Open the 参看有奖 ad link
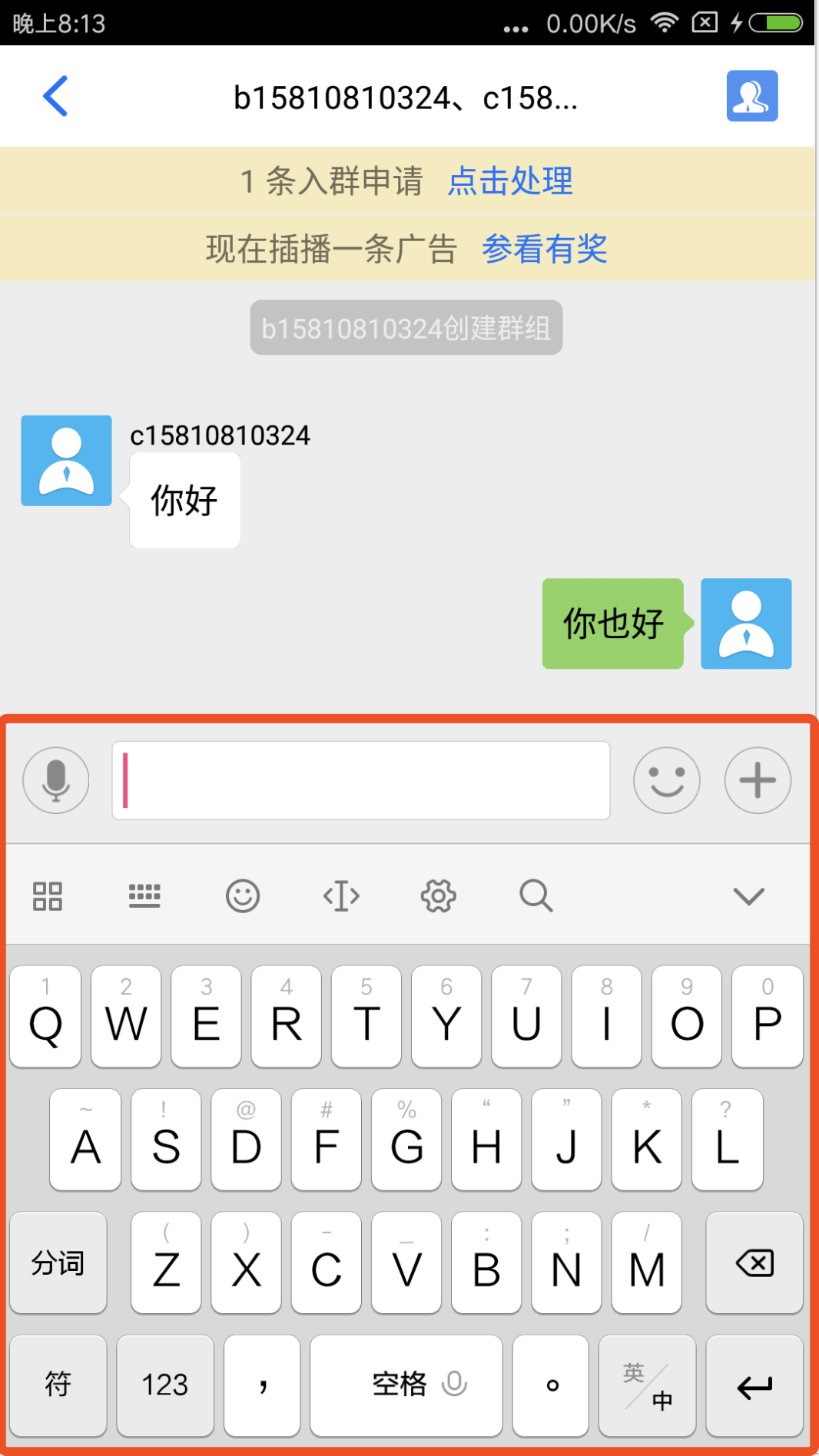Screen dimensions: 819x1456 point(545,249)
